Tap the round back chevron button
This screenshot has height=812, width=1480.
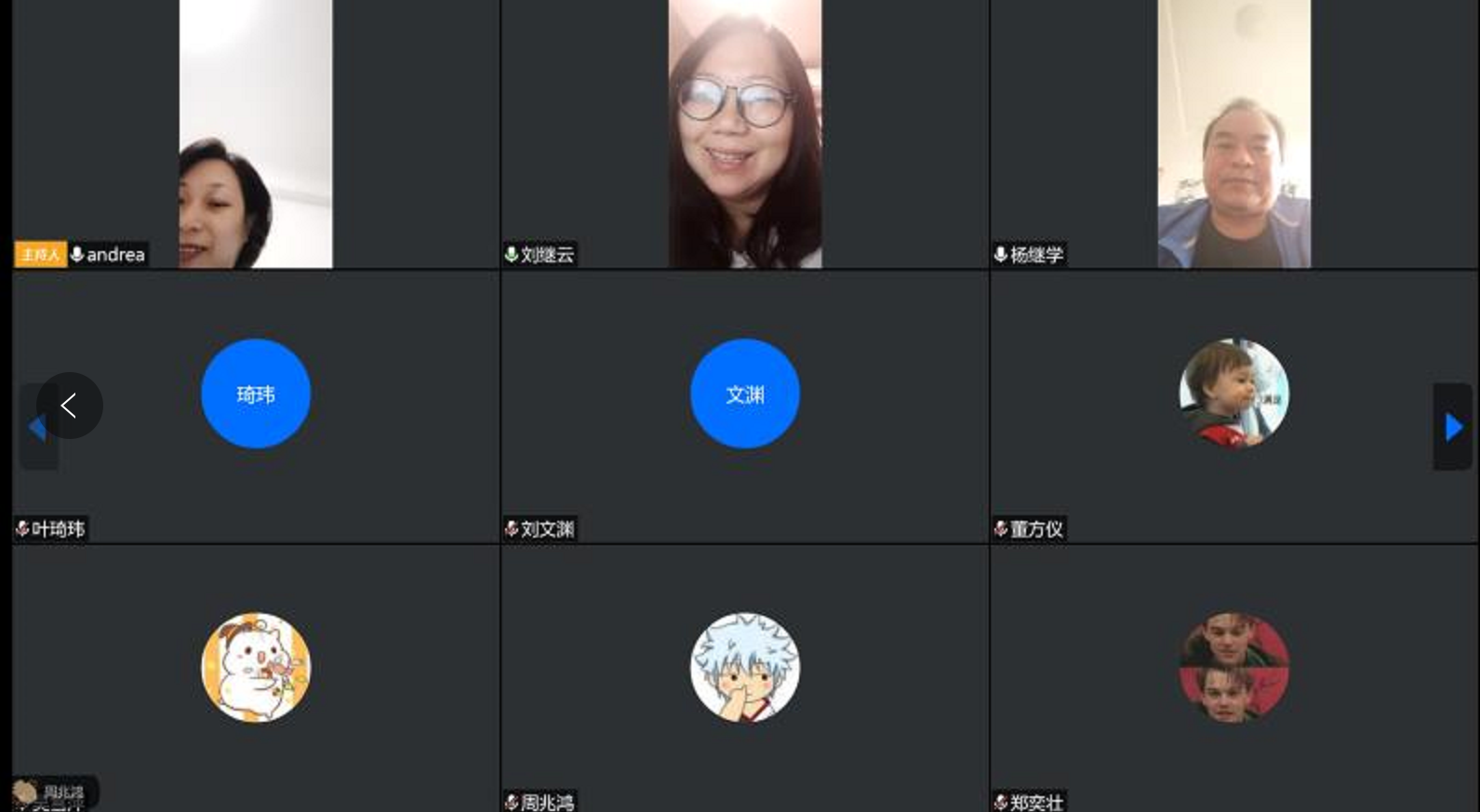[x=70, y=406]
